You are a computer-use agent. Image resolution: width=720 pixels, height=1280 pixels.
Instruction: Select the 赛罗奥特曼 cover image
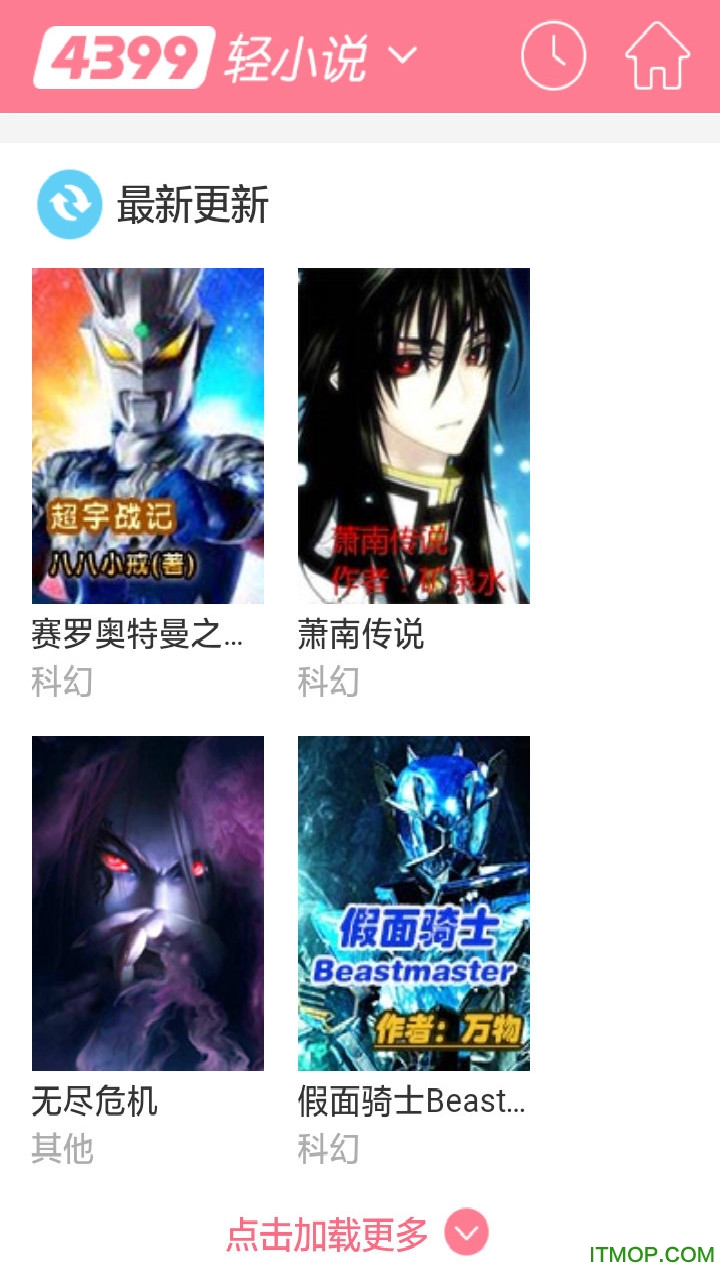tap(147, 437)
